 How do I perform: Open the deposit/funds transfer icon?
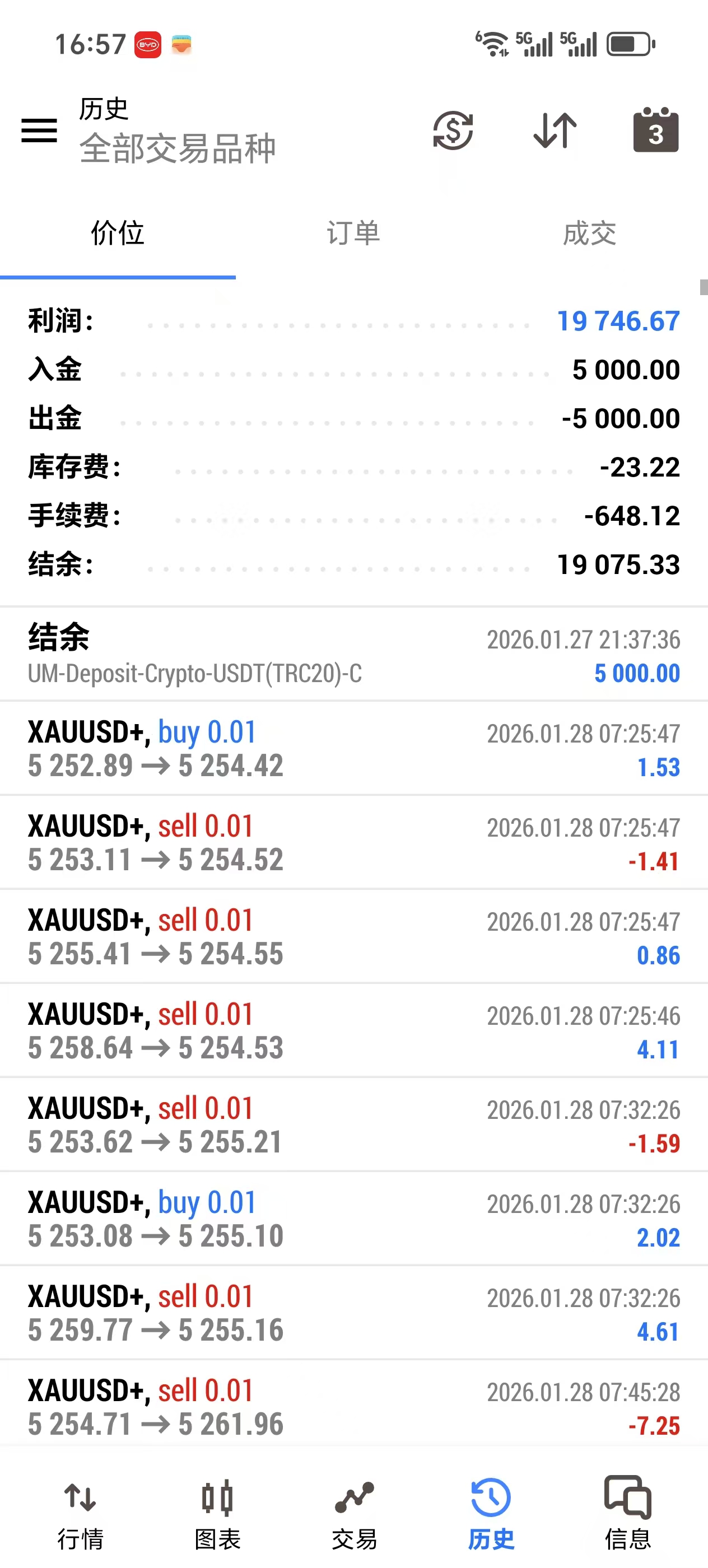453,130
